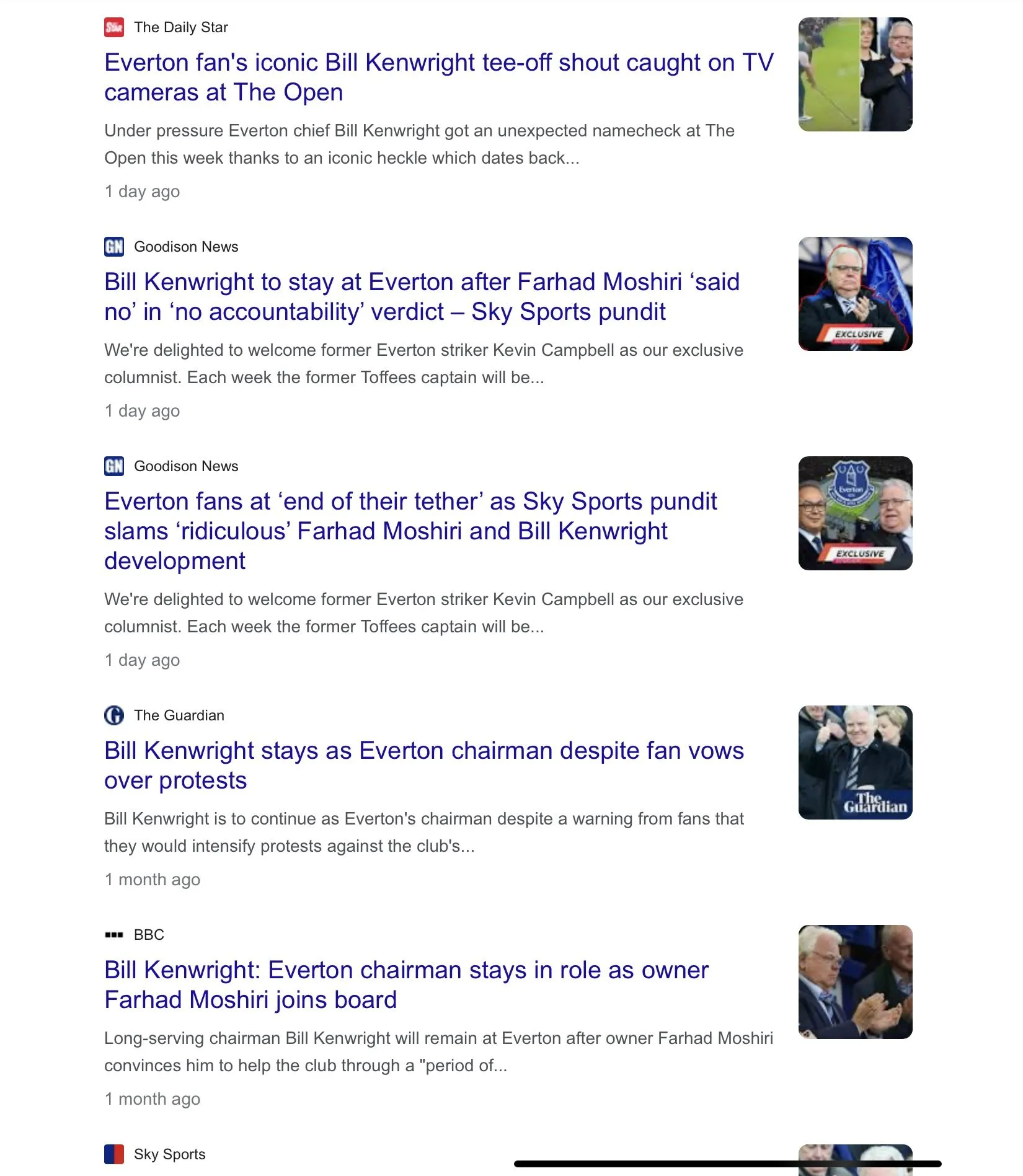Open thumbnail showing Everton crest exclusive
Viewport: 1023px width, 1176px height.
(x=854, y=513)
